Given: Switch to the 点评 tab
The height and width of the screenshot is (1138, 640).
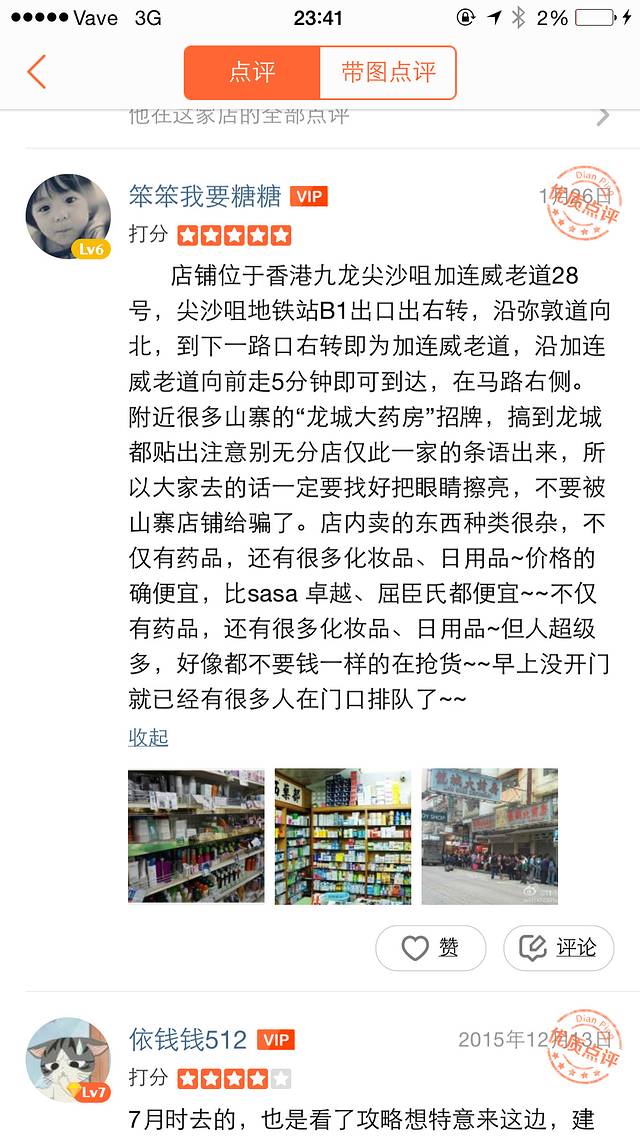Looking at the screenshot, I should click(x=252, y=72).
